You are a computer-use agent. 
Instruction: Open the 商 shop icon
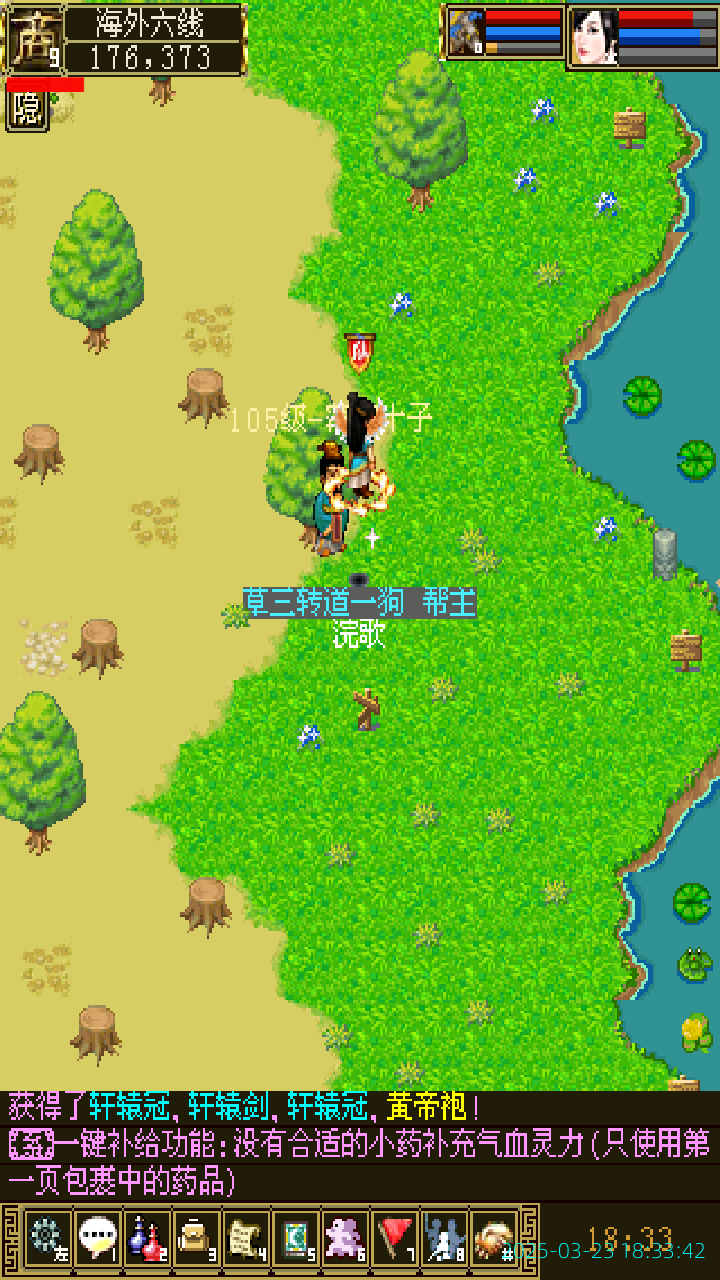[x=34, y=40]
